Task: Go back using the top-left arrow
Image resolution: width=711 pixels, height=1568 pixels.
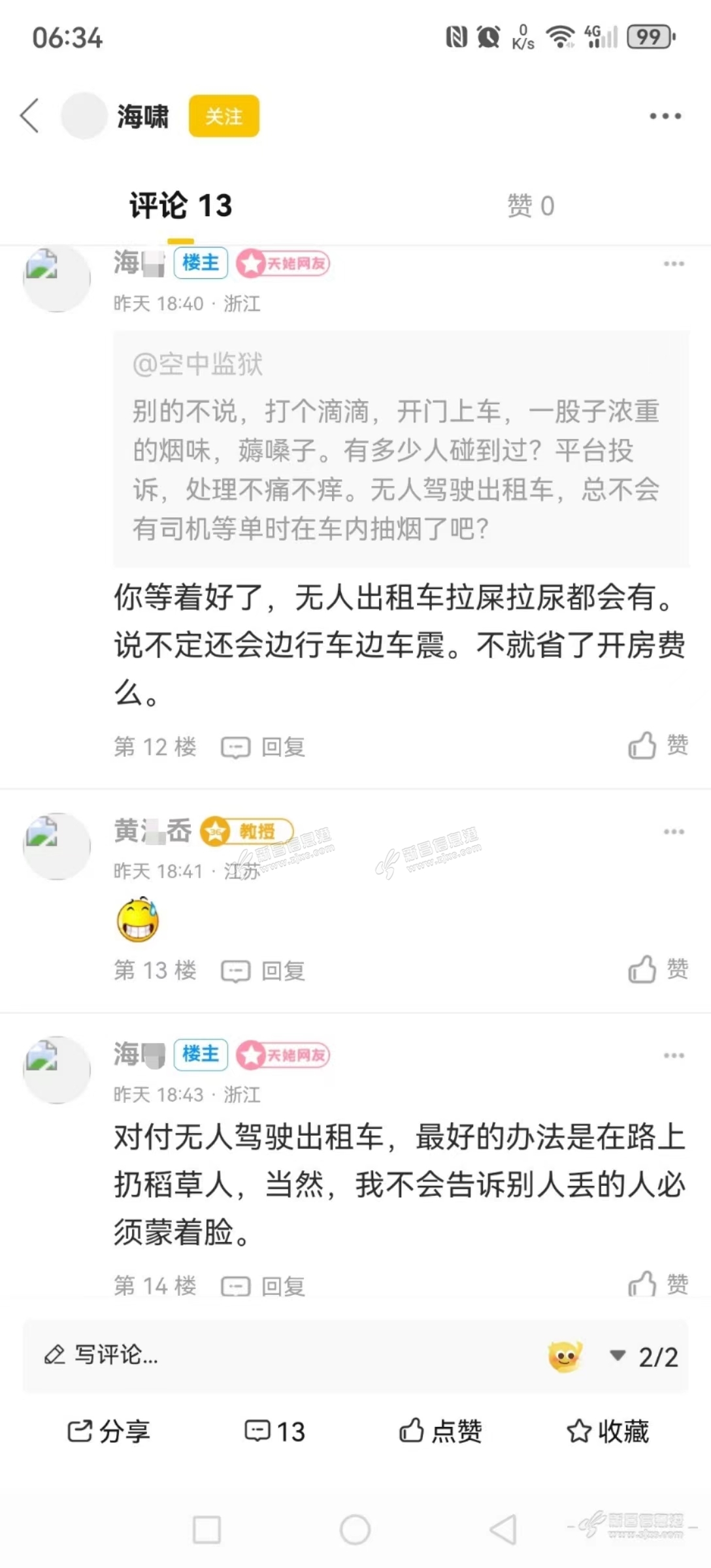Action: (x=30, y=116)
